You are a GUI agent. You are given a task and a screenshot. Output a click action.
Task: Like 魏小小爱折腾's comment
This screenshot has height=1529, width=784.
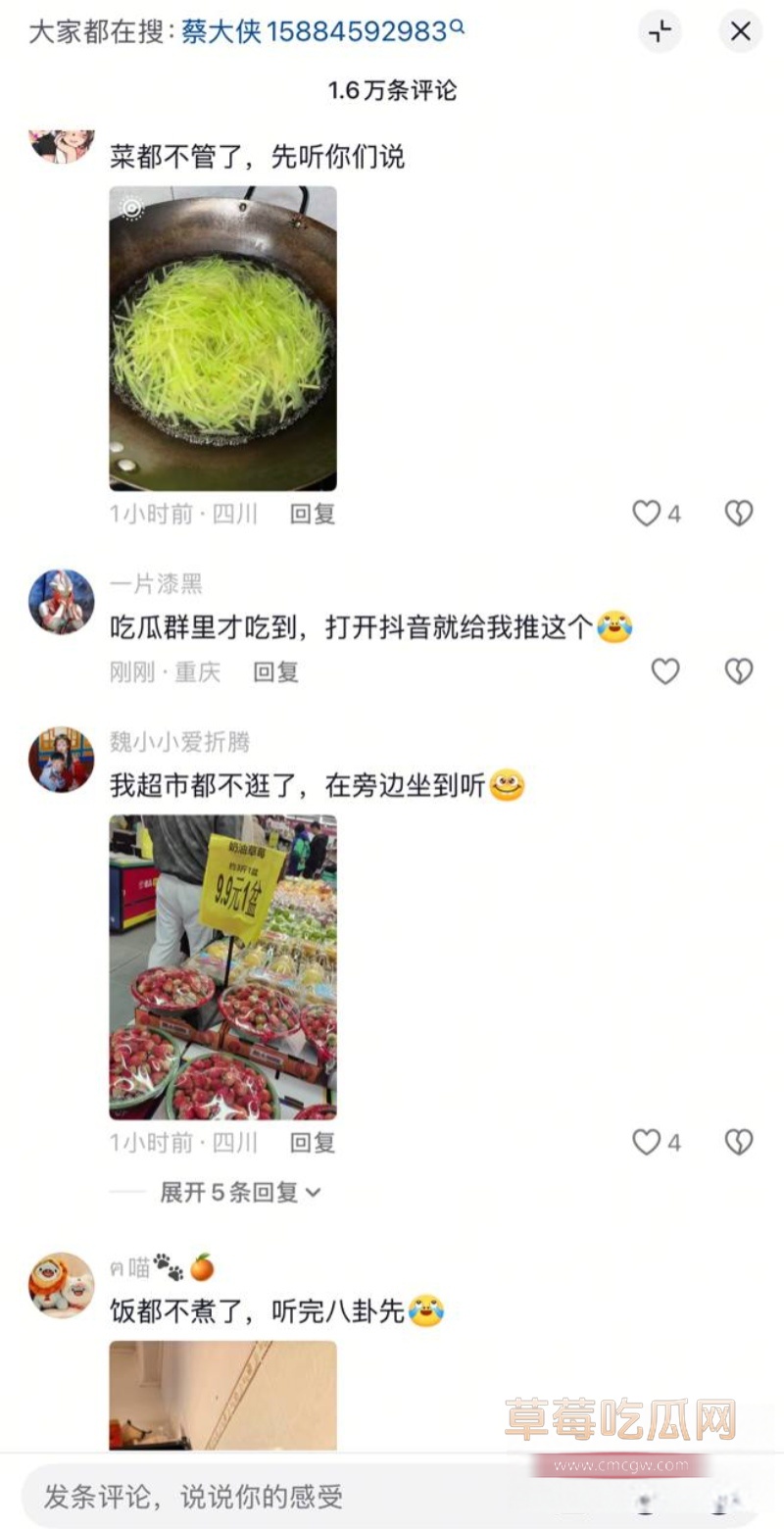click(647, 1142)
